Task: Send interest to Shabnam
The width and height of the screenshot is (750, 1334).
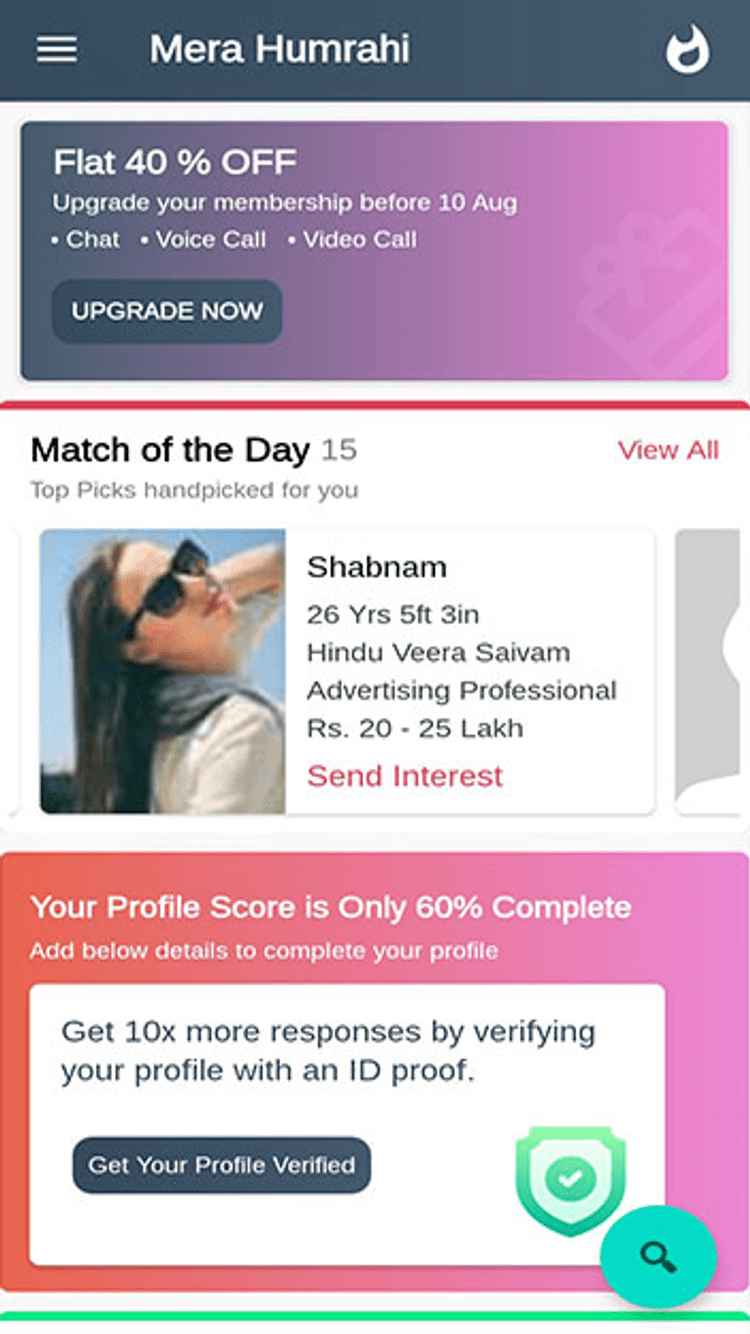Action: 404,776
